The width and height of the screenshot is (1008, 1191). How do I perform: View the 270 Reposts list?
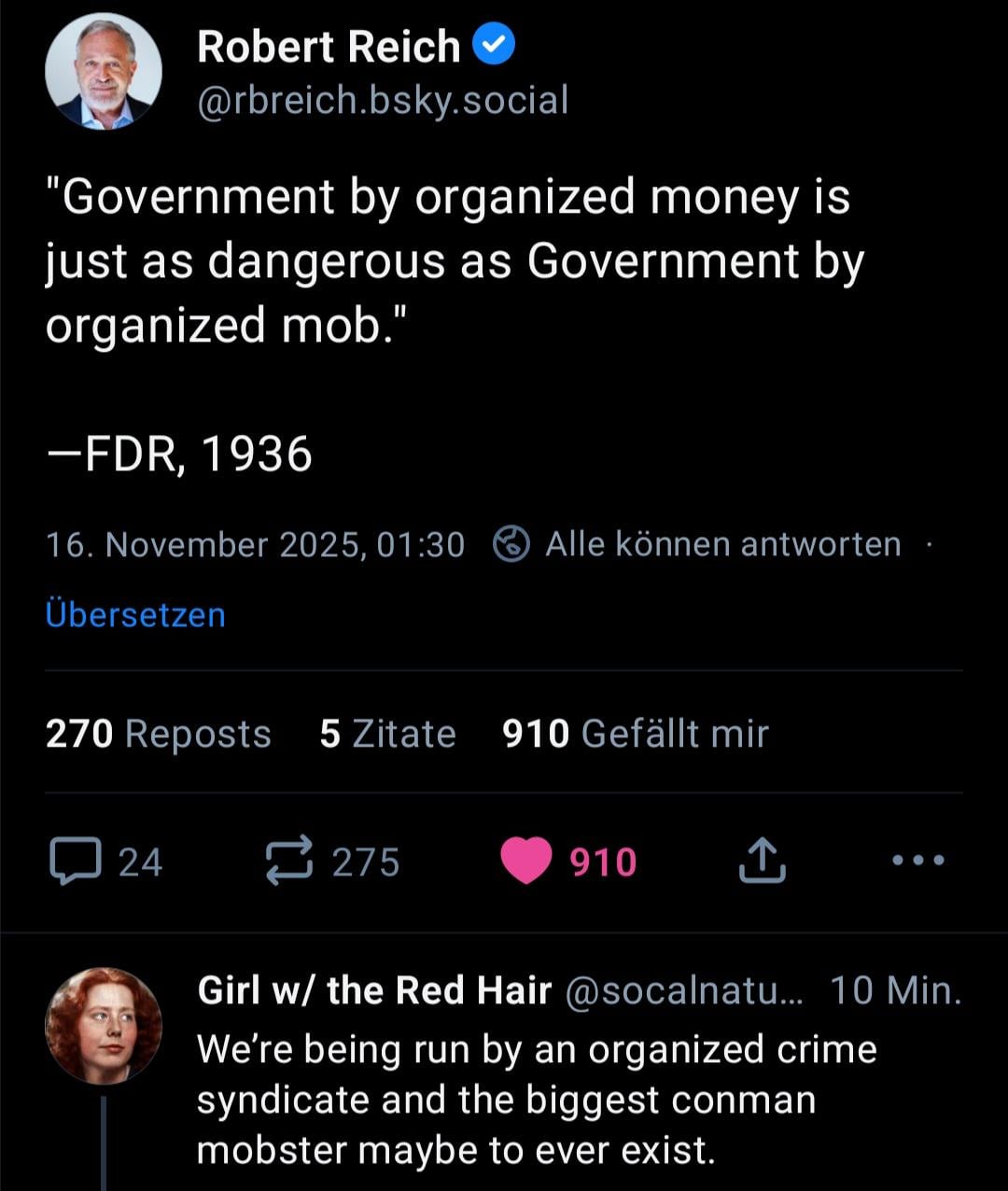point(159,735)
